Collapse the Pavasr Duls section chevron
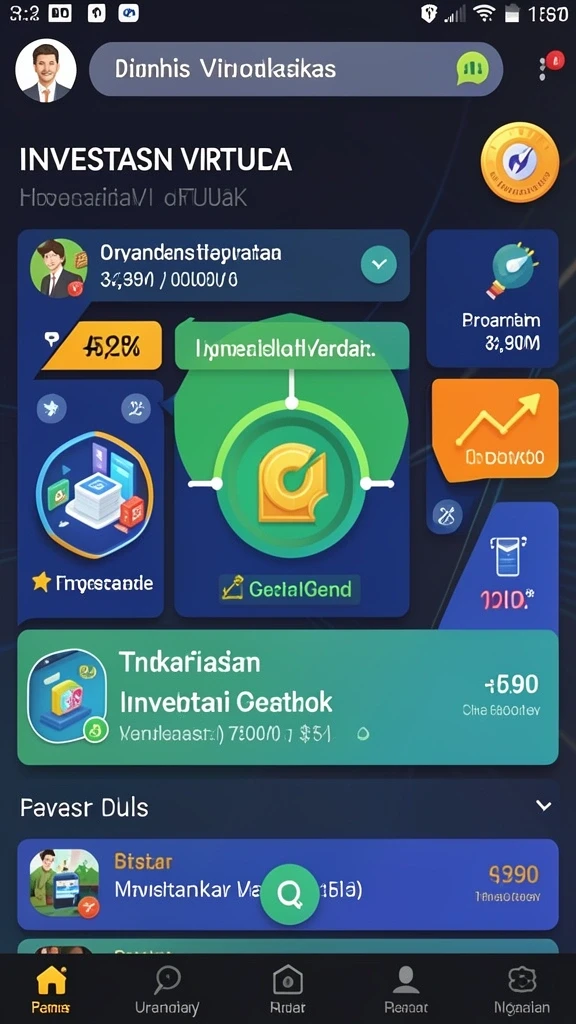This screenshot has height=1024, width=576. (x=543, y=806)
